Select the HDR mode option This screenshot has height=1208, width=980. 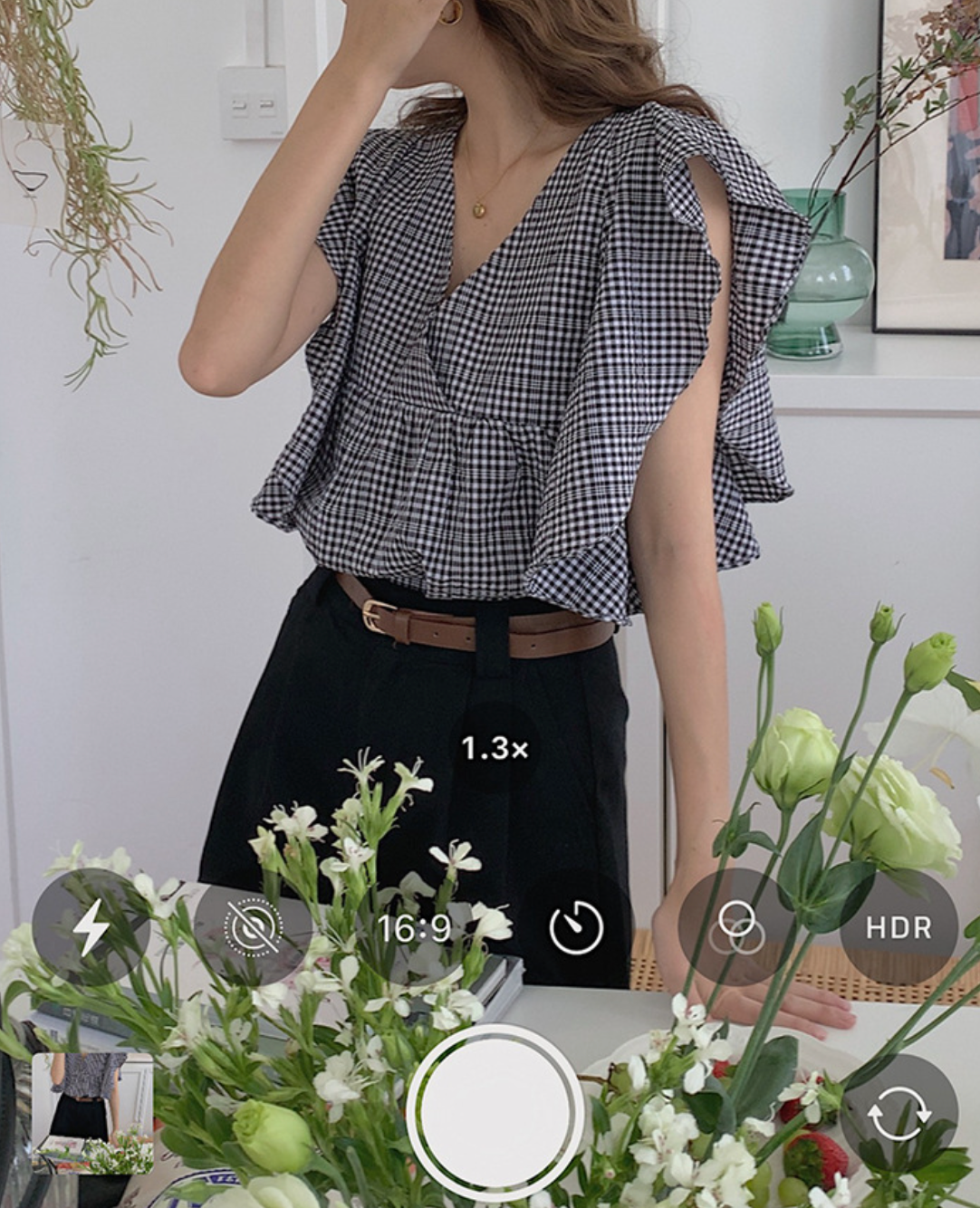[x=901, y=928]
